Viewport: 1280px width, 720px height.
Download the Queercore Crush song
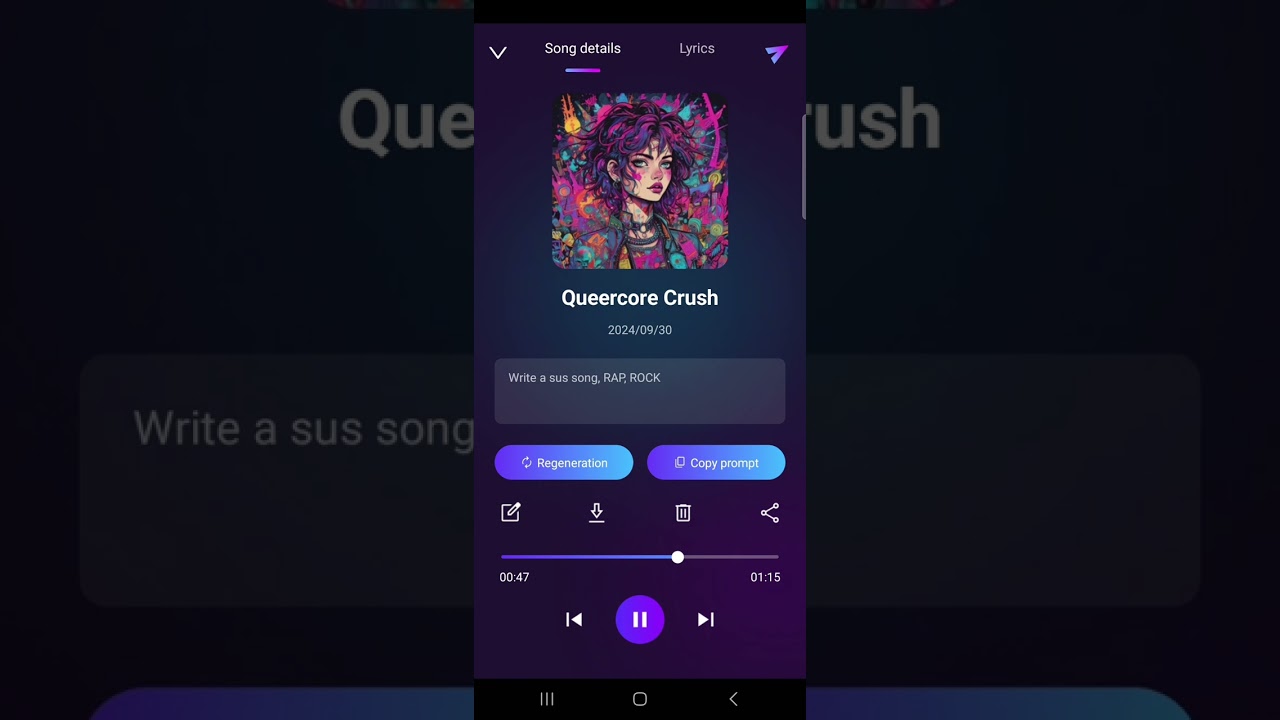pyautogui.click(x=597, y=512)
